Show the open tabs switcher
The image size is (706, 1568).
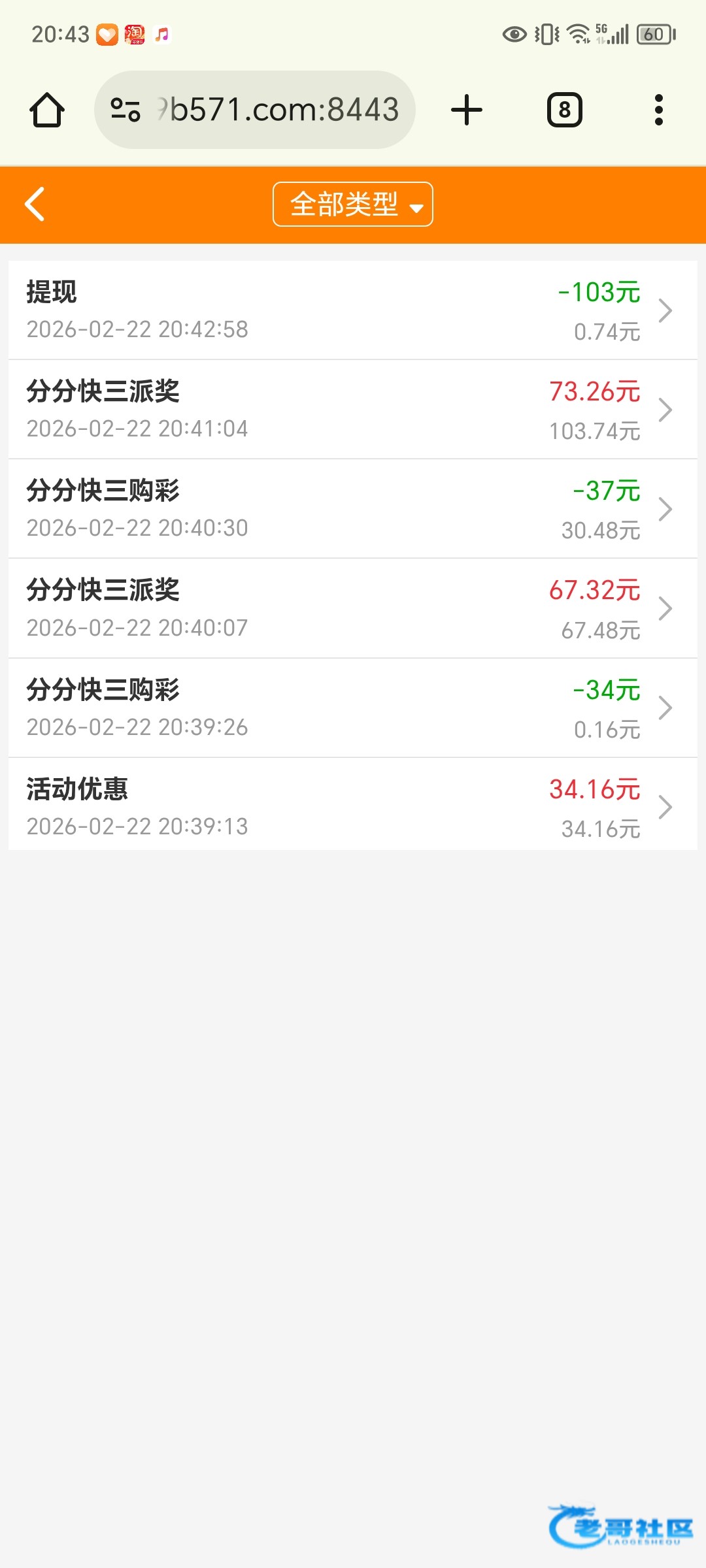pos(564,110)
